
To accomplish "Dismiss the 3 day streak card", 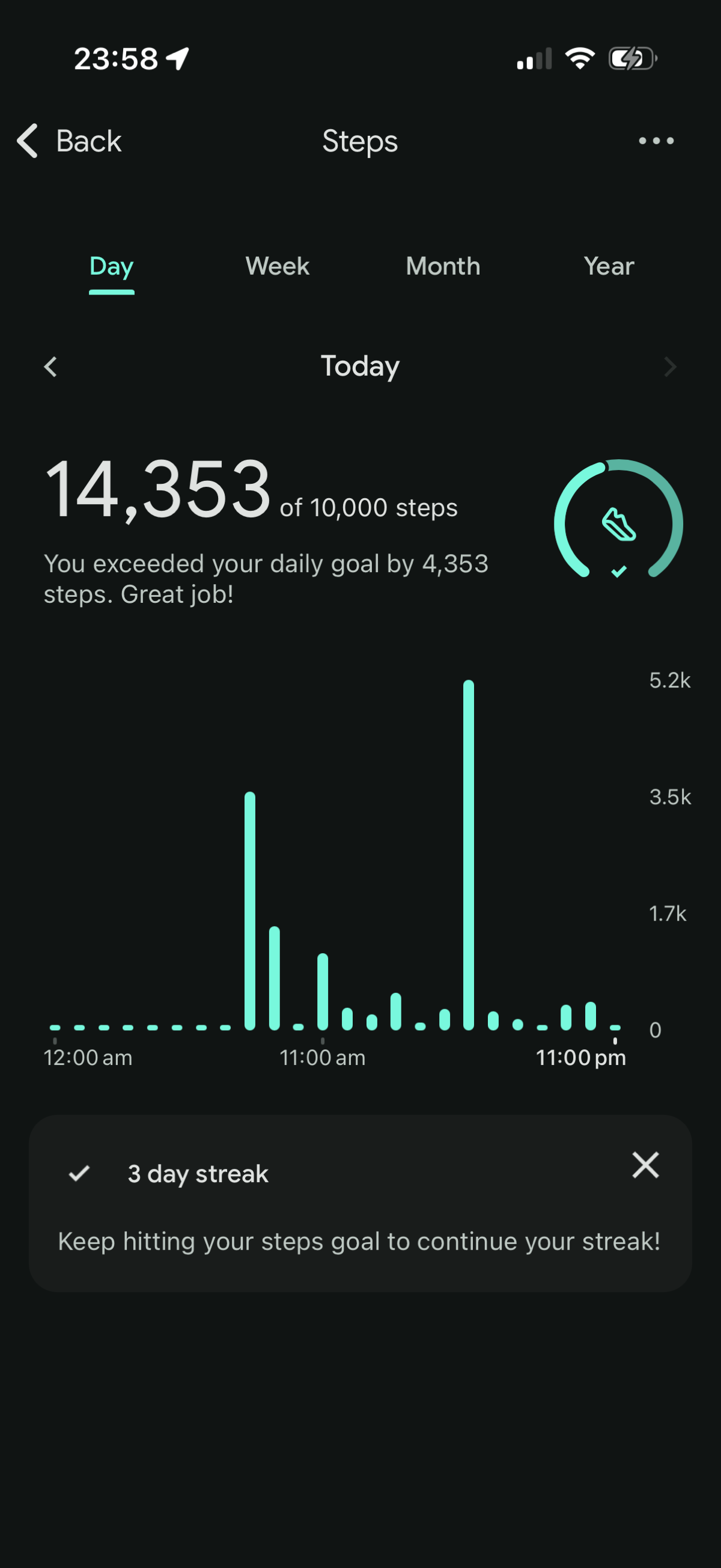I will [x=645, y=1165].
